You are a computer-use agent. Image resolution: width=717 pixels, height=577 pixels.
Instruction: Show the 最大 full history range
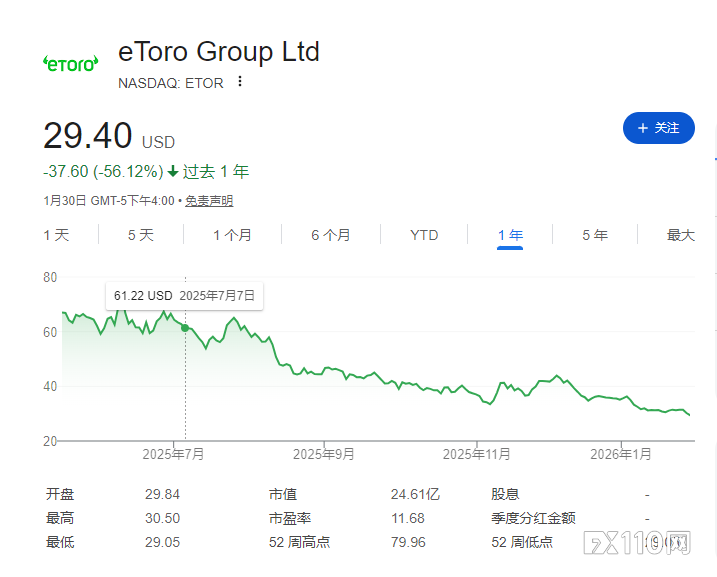pos(680,235)
